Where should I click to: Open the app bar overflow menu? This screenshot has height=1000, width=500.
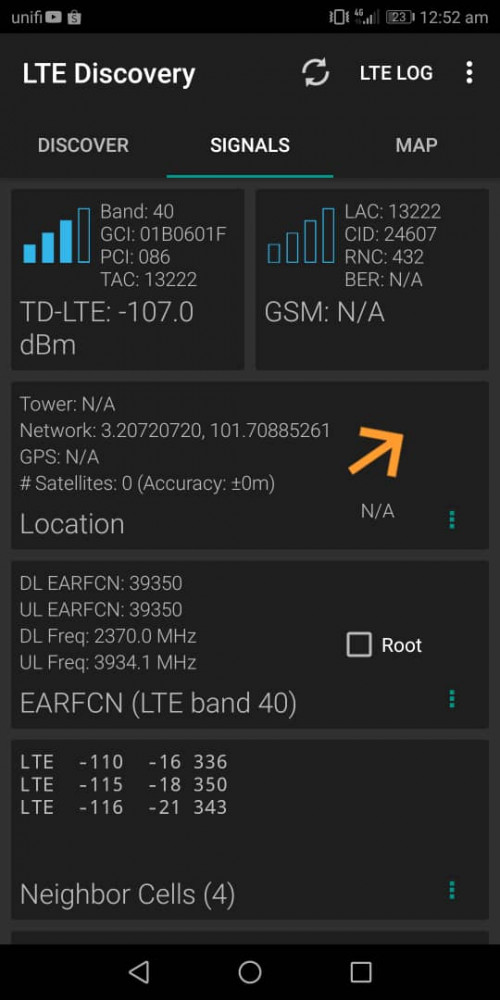pyautogui.click(x=469, y=73)
